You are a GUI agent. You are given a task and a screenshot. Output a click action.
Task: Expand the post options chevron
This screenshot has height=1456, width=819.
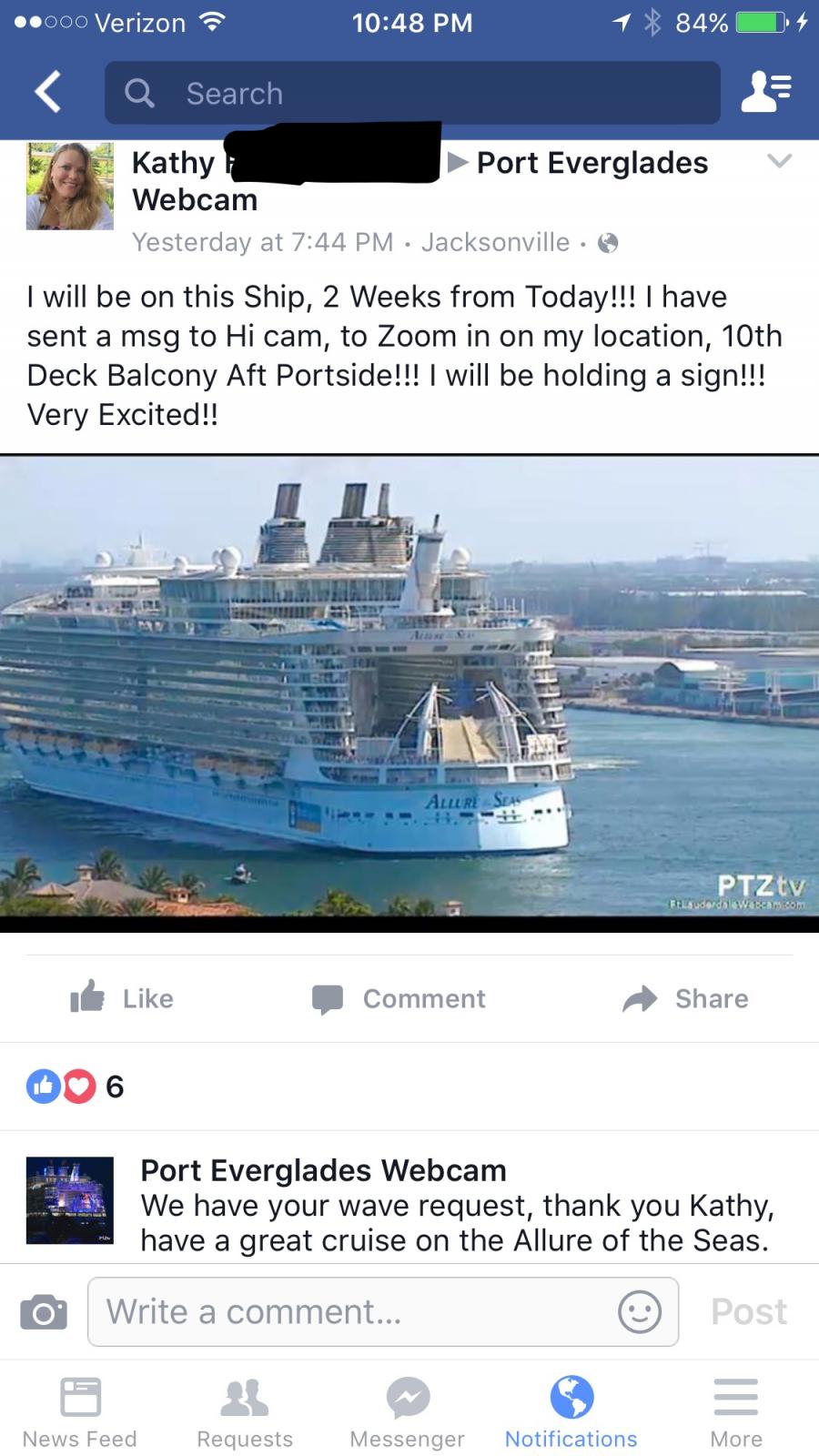pyautogui.click(x=780, y=161)
